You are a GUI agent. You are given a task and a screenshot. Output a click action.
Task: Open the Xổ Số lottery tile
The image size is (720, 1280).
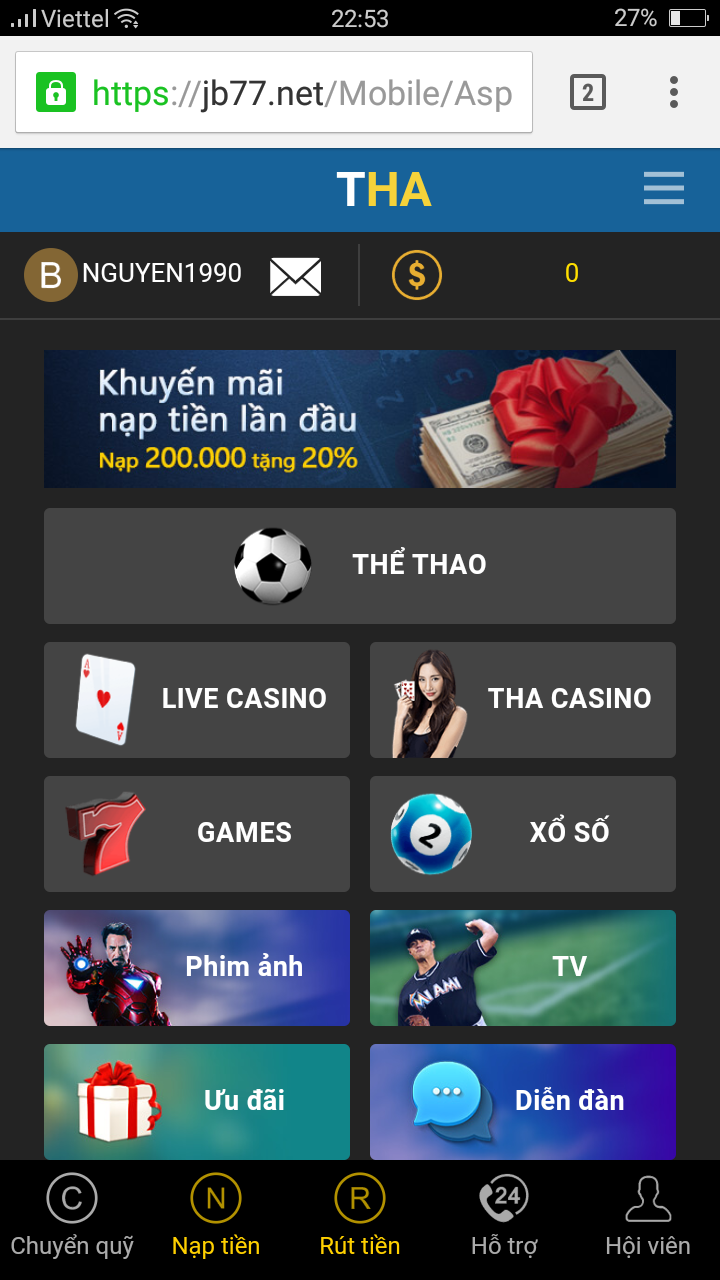pyautogui.click(x=523, y=833)
